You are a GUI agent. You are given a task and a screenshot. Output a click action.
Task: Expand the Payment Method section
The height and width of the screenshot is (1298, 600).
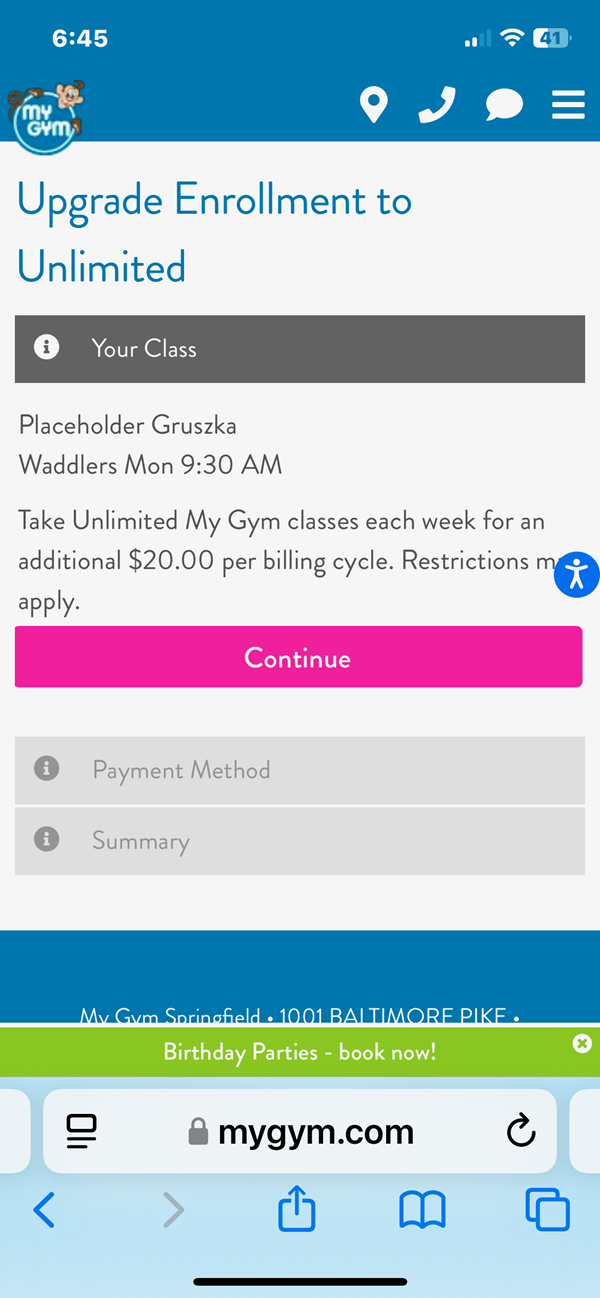pyautogui.click(x=299, y=770)
